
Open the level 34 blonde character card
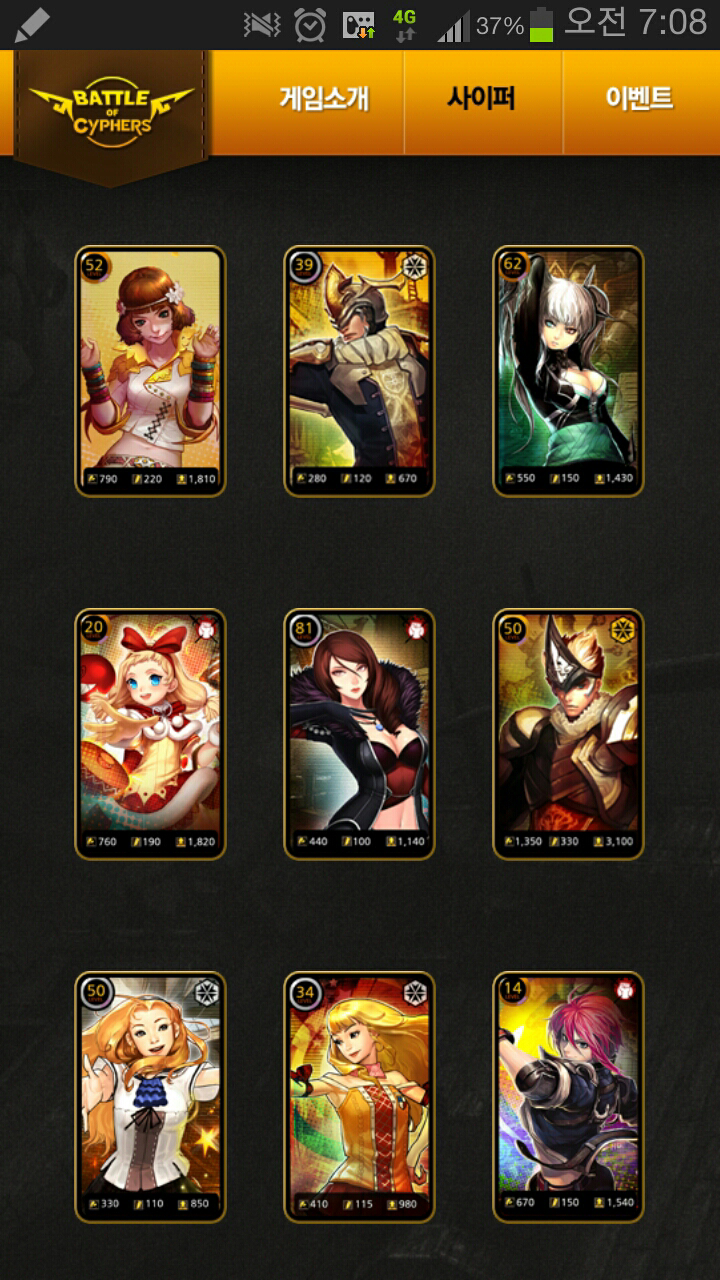(359, 1097)
